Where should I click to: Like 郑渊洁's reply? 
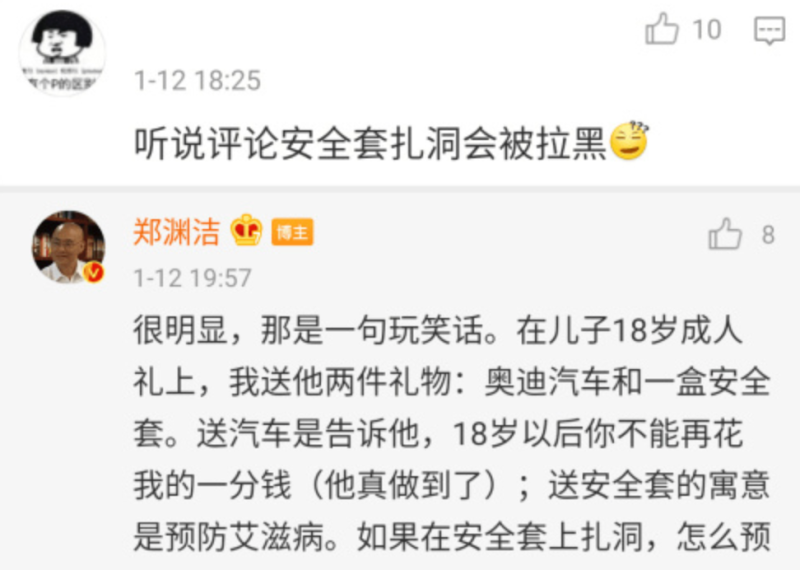click(x=725, y=234)
